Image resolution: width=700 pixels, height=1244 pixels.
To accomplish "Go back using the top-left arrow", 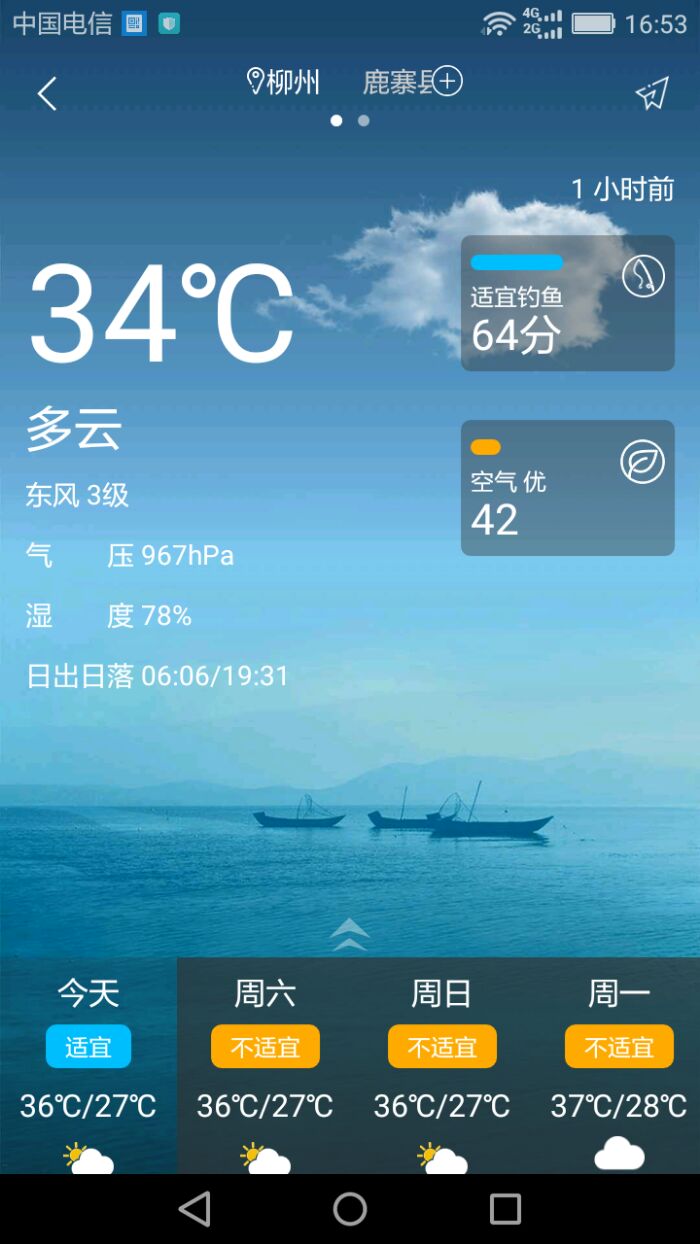I will [46, 94].
